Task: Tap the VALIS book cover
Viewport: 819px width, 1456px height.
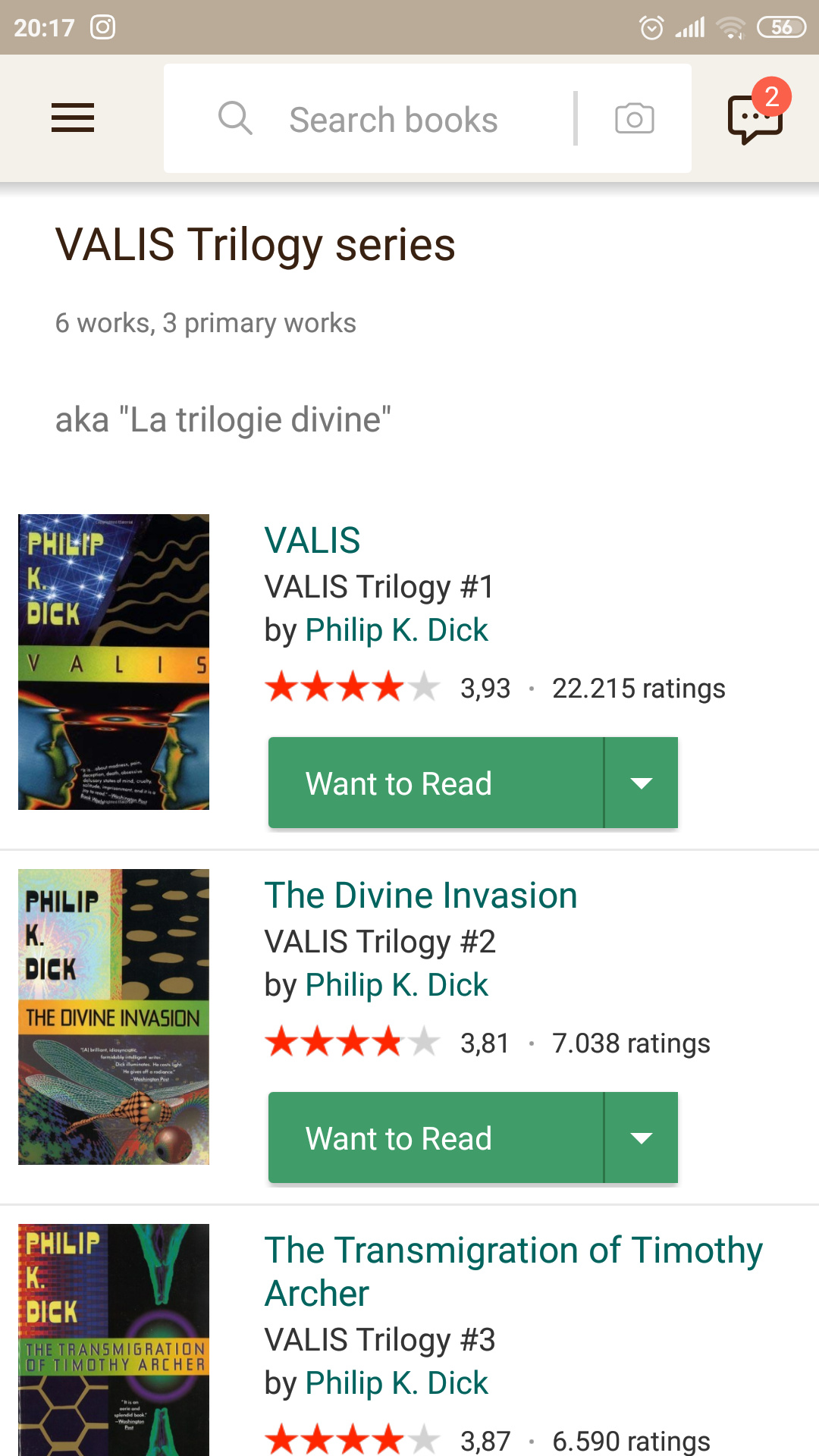Action: [114, 661]
